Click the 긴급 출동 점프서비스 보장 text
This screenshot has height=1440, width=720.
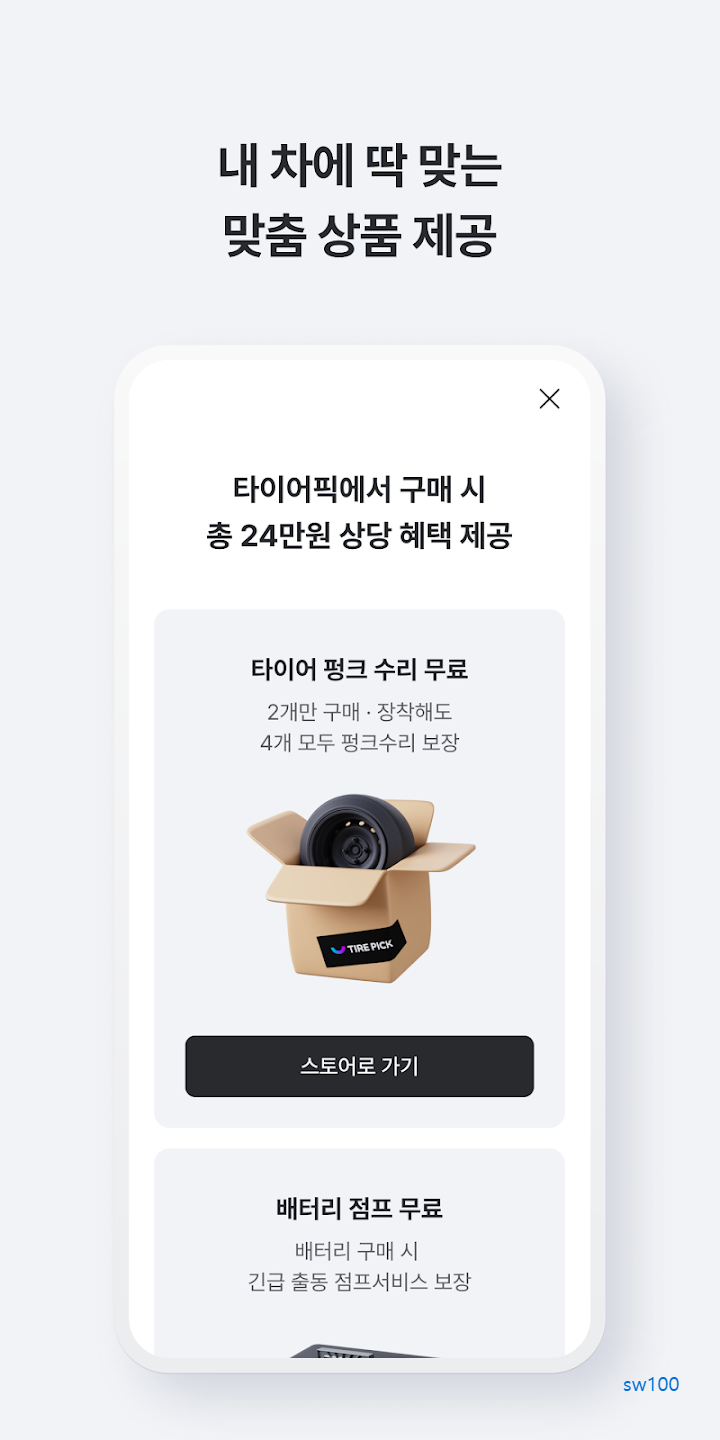coord(358,1281)
